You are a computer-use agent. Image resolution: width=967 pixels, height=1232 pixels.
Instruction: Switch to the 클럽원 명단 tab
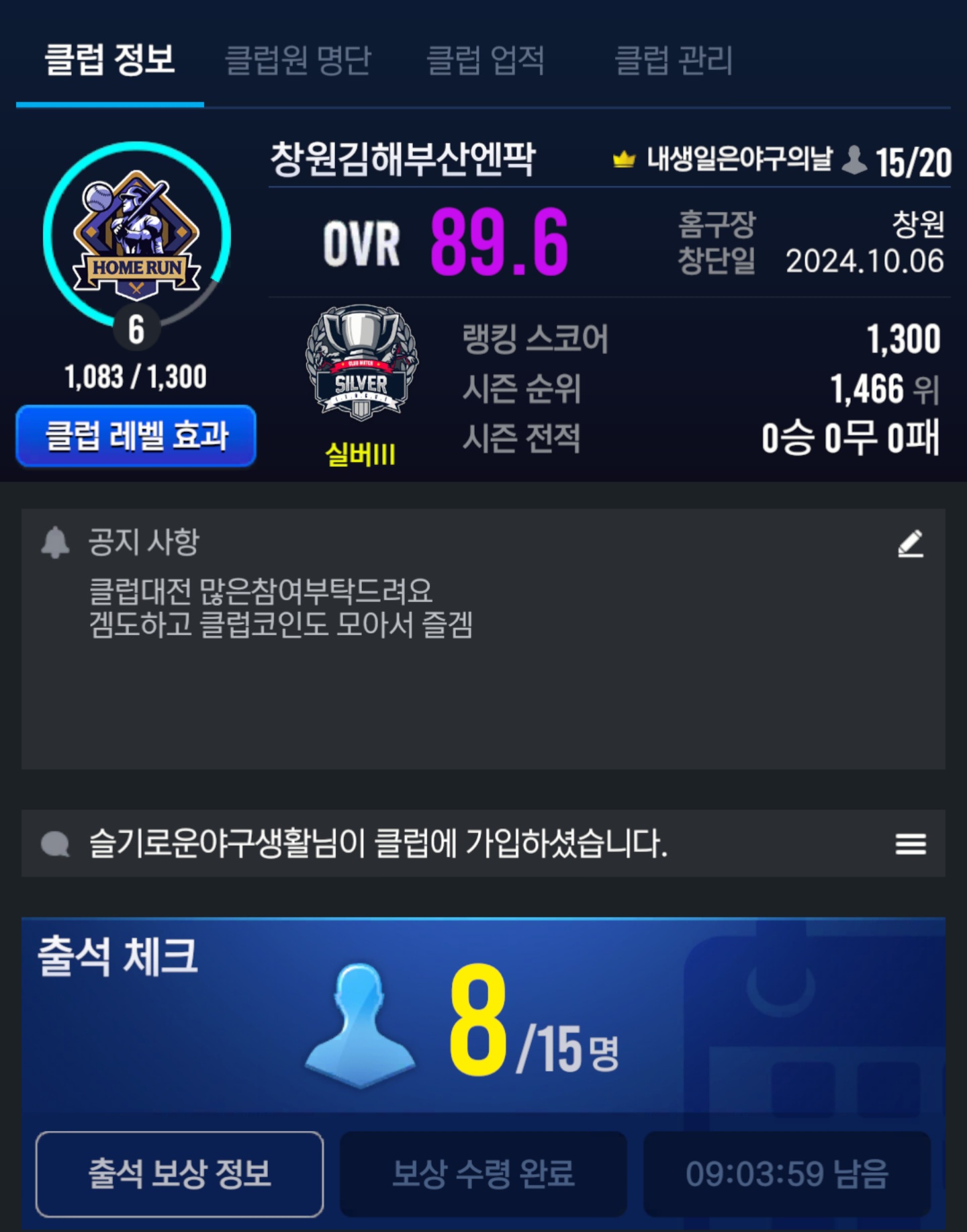tap(297, 60)
